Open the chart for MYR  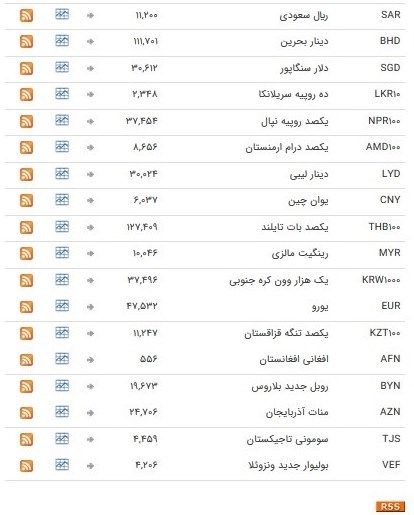62,253
